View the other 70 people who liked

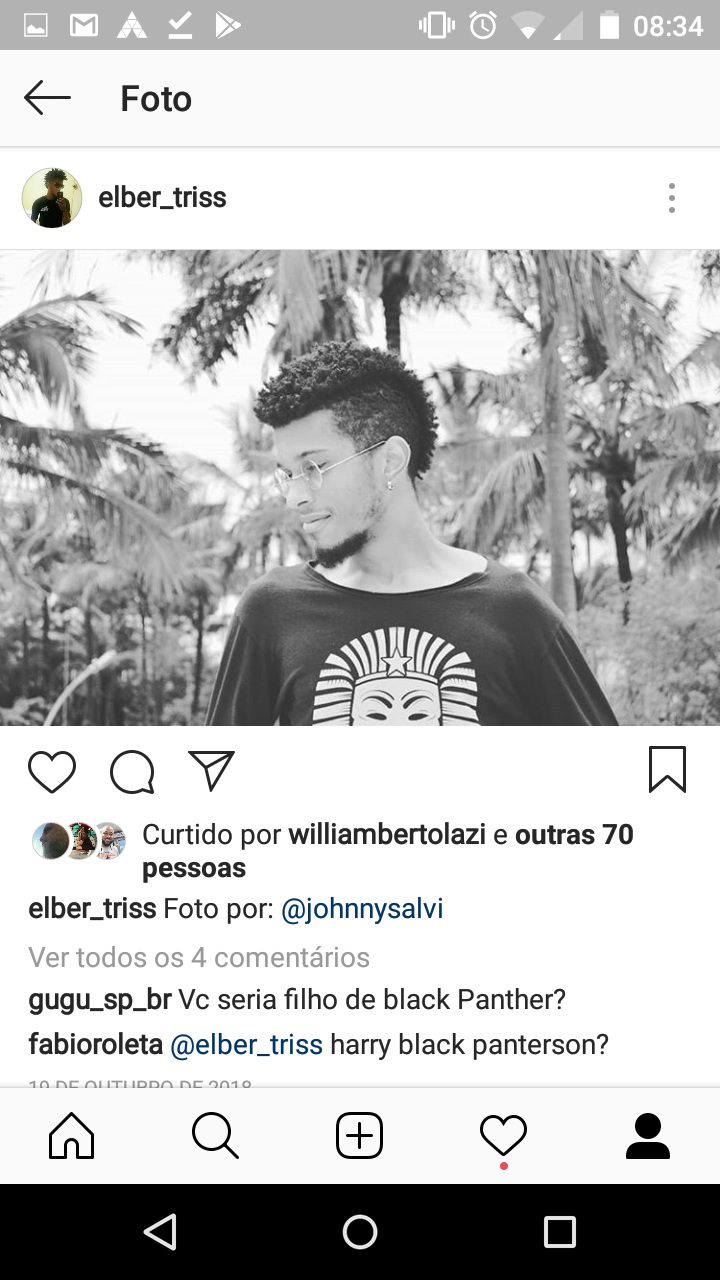point(574,834)
